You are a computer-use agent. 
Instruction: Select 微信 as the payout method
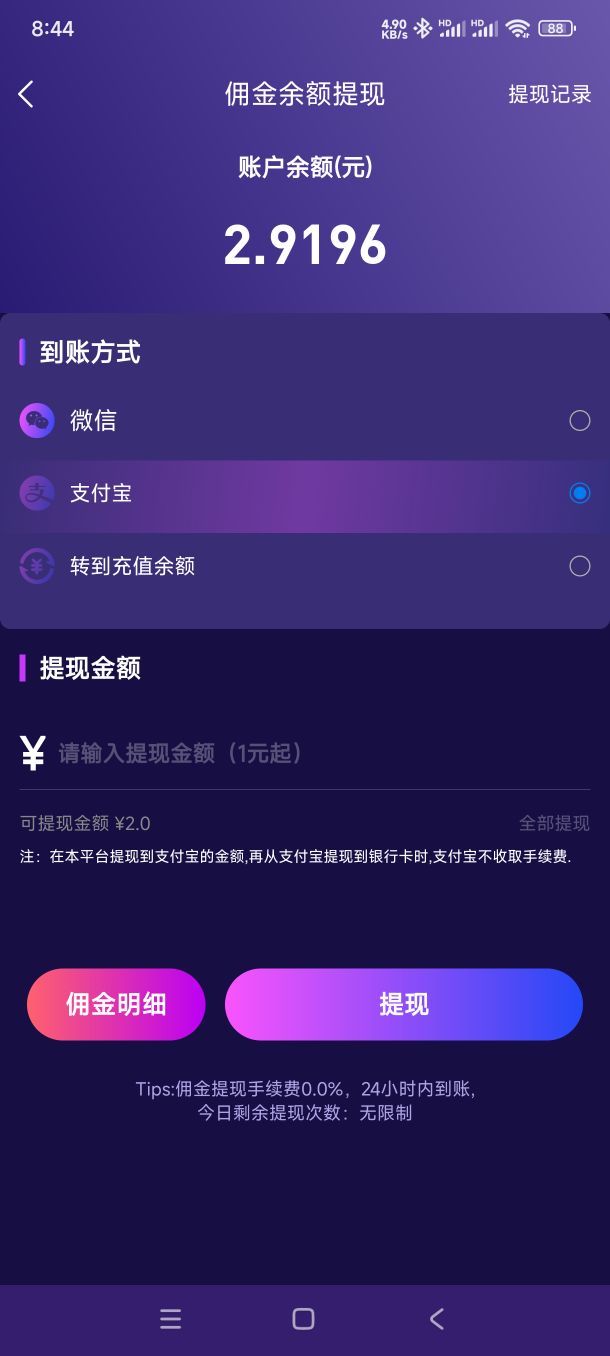(x=305, y=421)
